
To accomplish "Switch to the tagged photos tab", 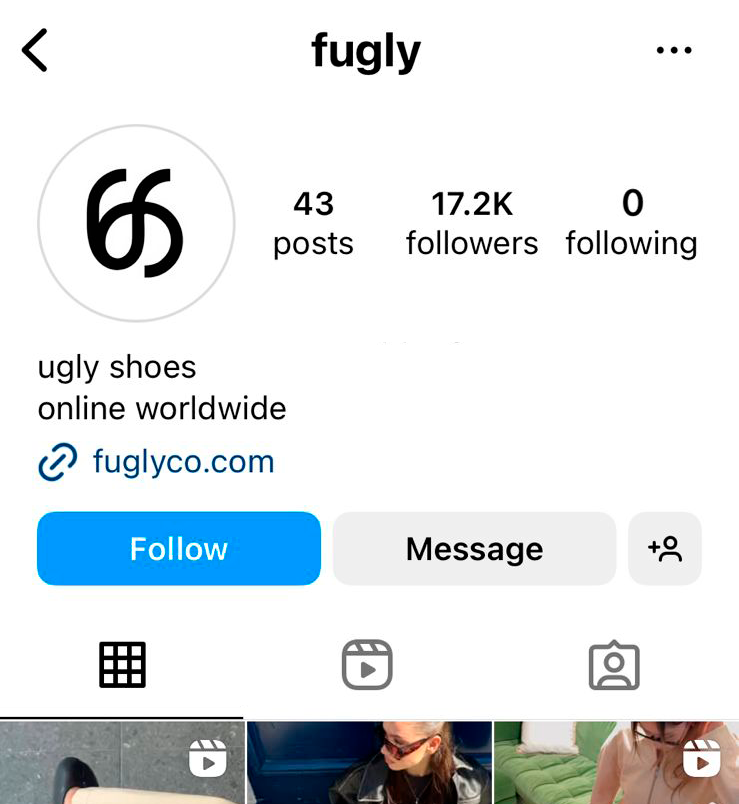I will coord(614,665).
